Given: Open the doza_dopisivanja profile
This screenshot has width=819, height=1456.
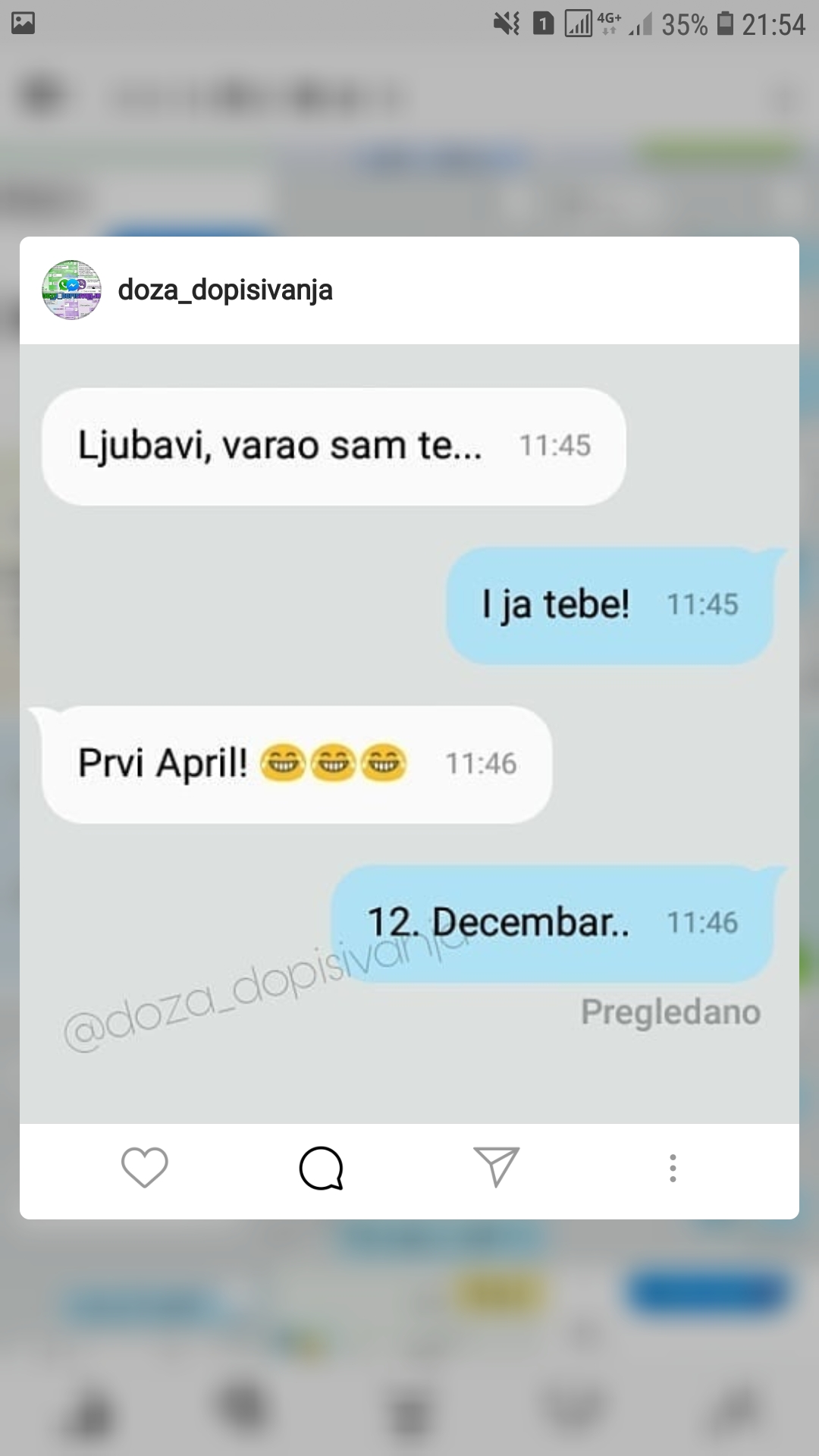Looking at the screenshot, I should (224, 290).
